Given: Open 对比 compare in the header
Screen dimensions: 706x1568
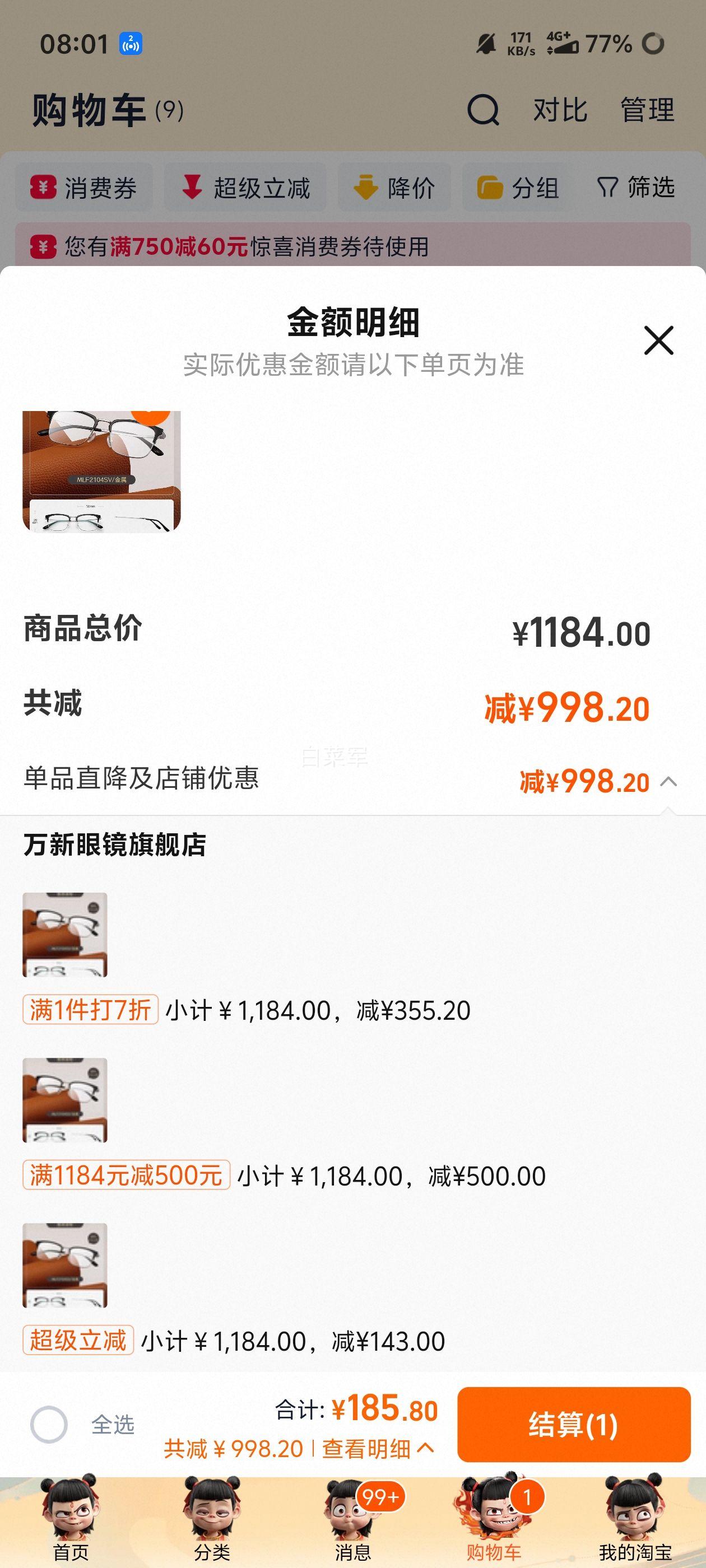Looking at the screenshot, I should click(559, 110).
